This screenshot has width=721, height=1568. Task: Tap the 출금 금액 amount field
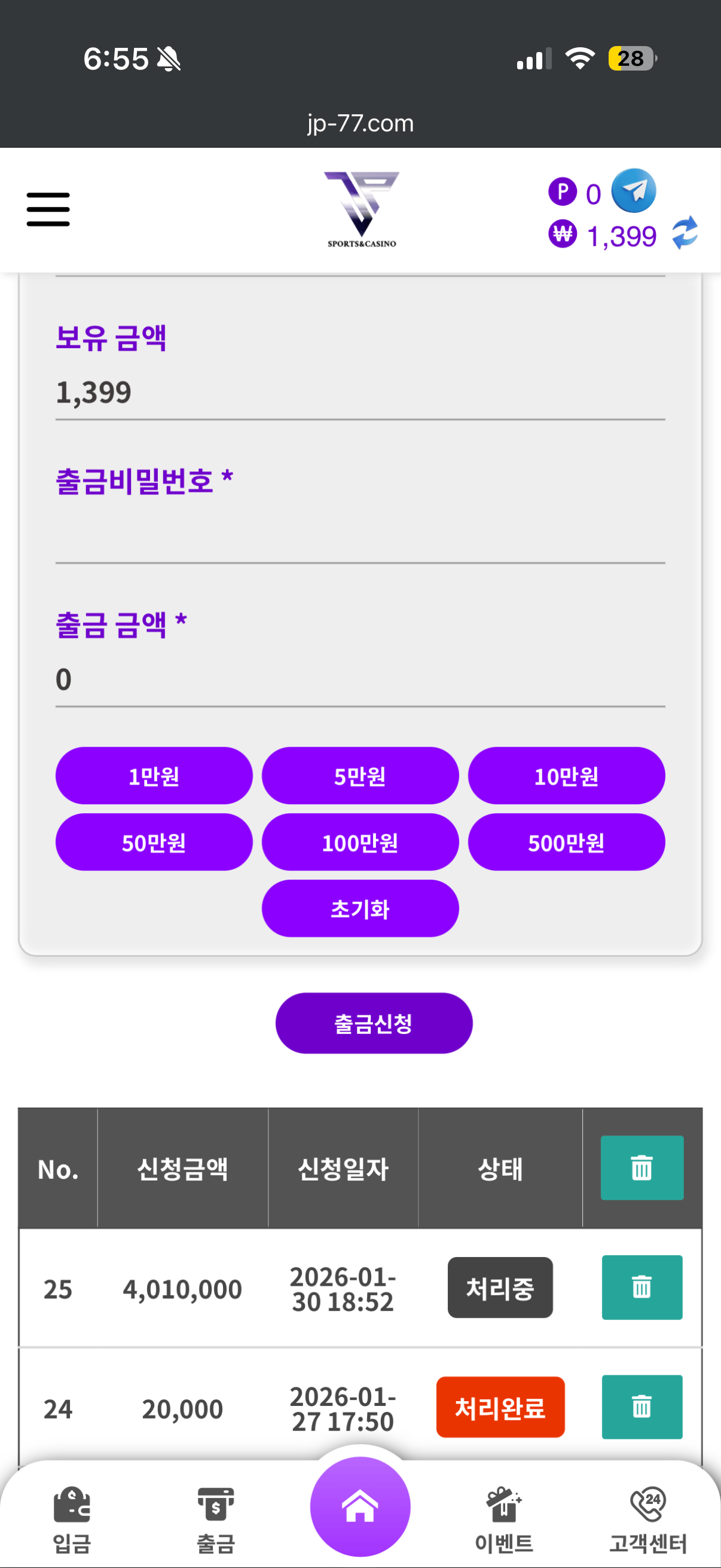(359, 679)
